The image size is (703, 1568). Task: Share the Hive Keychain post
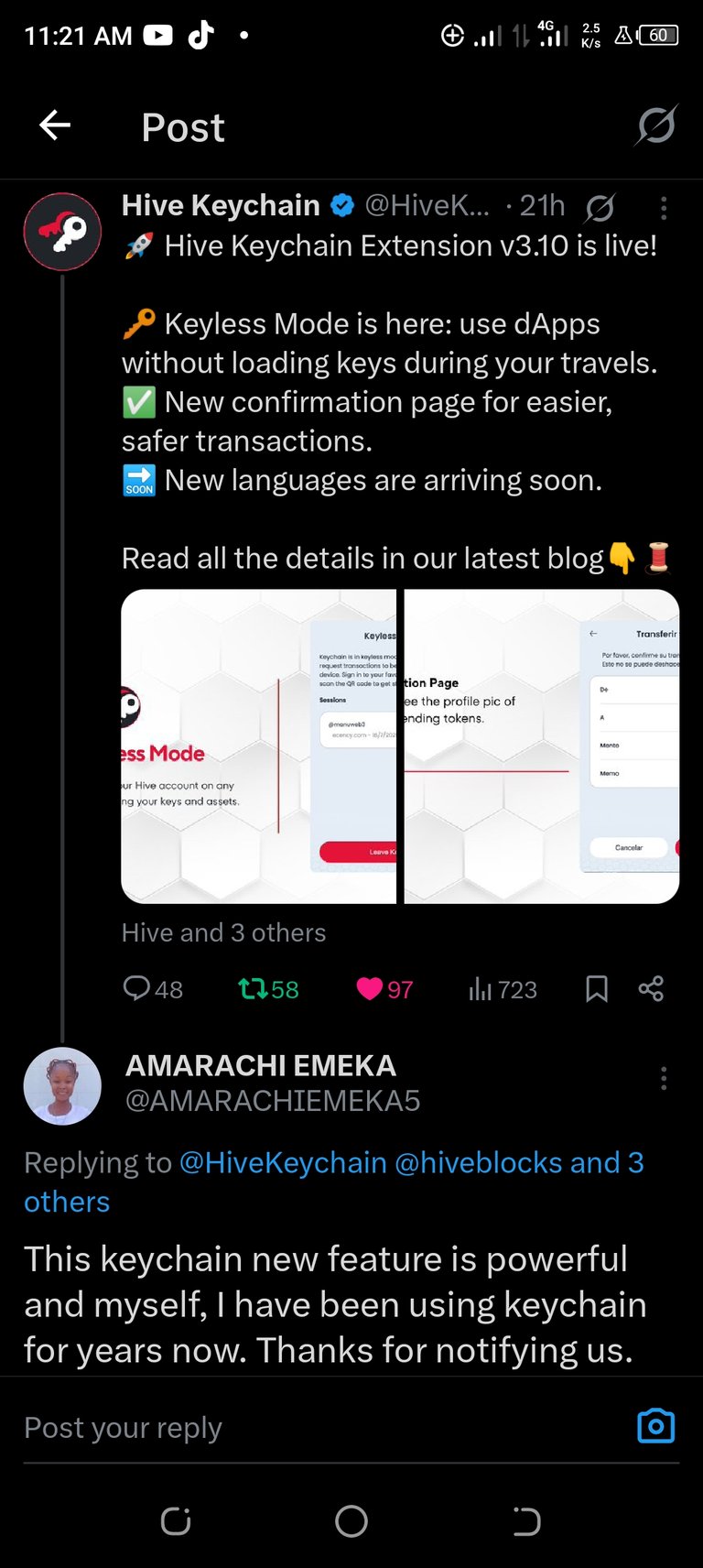[651, 989]
